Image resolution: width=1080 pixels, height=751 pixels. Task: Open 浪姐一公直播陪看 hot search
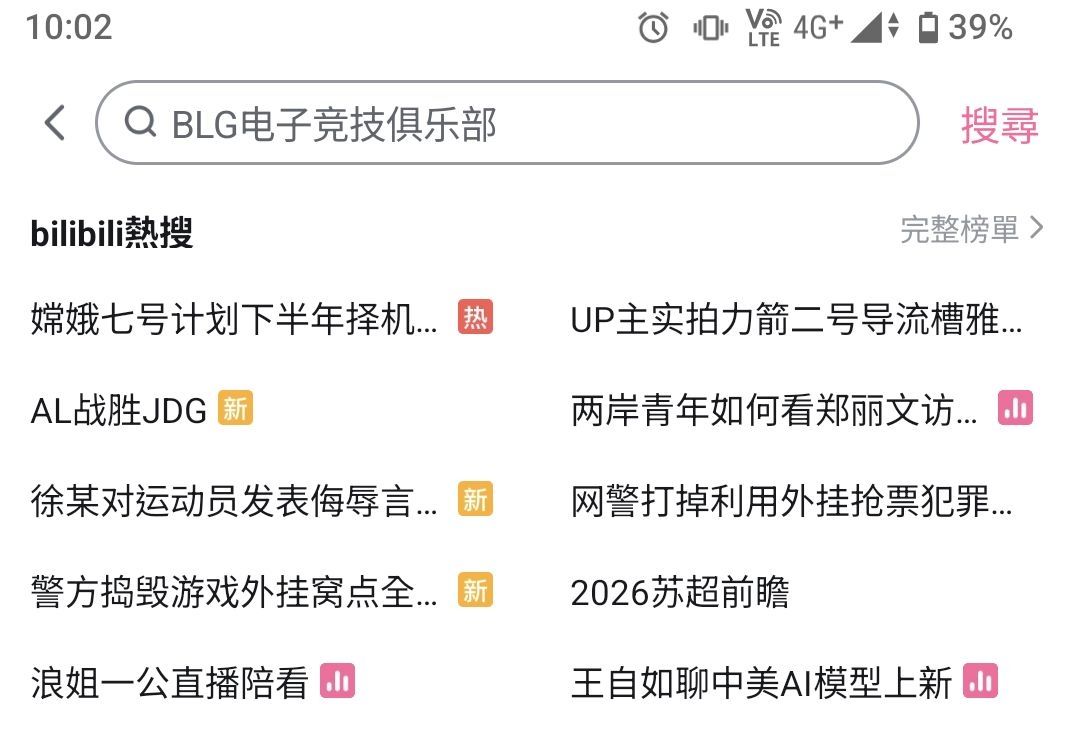[x=170, y=684]
